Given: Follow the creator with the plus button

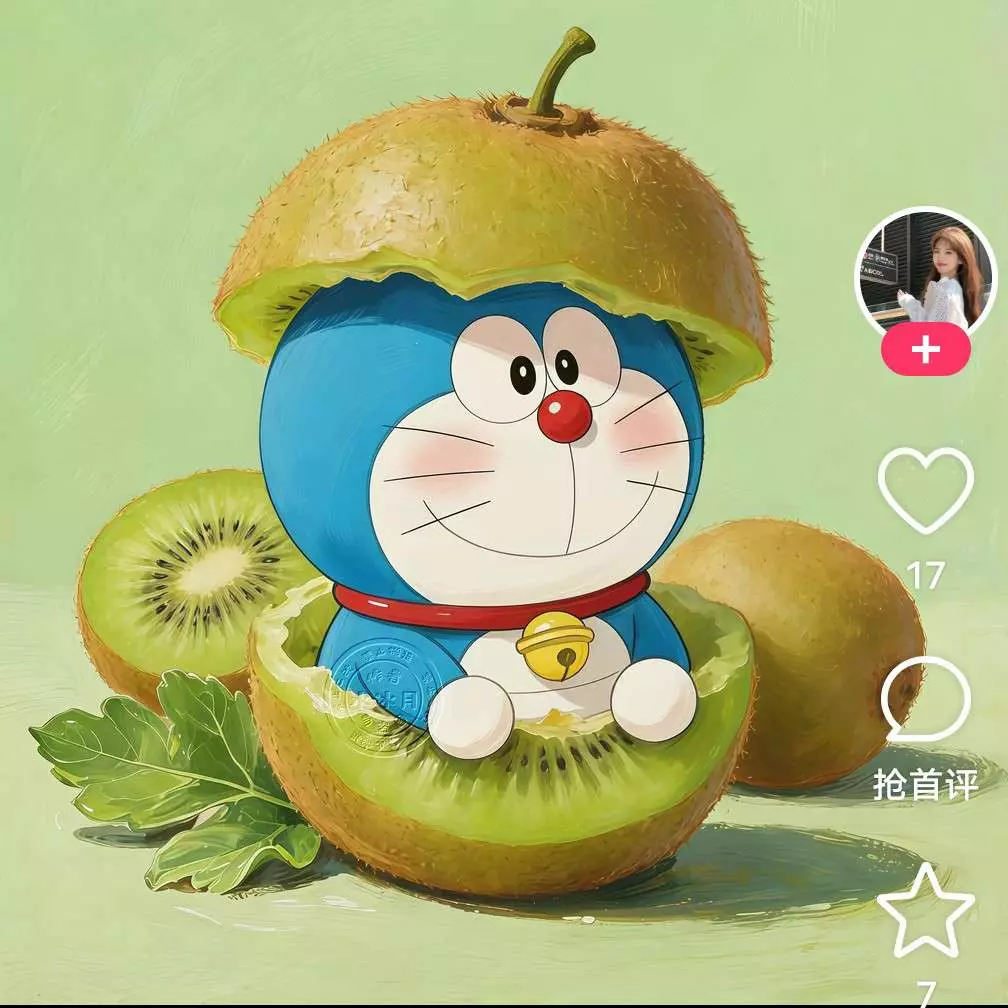Looking at the screenshot, I should tap(926, 351).
